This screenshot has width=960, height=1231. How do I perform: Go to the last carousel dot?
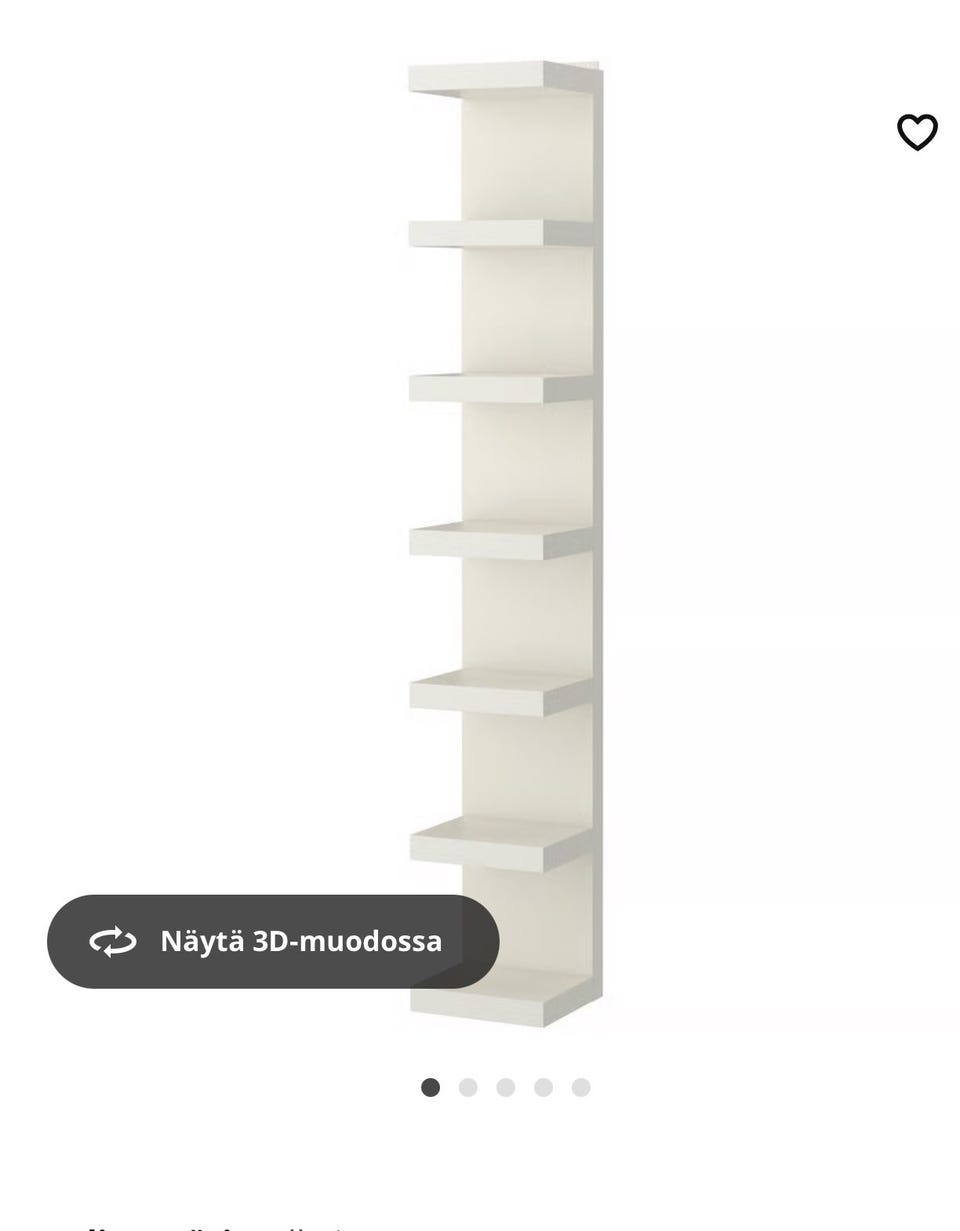pyautogui.click(x=581, y=1086)
